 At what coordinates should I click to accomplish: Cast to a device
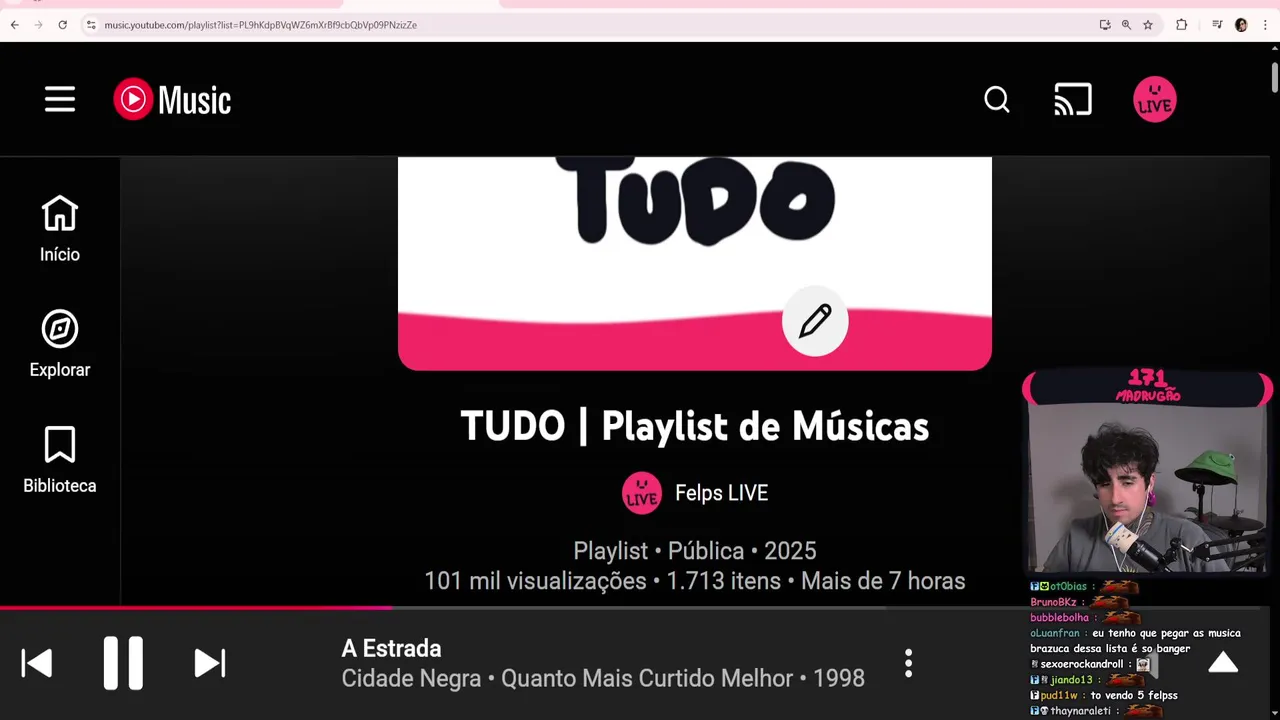1073,99
